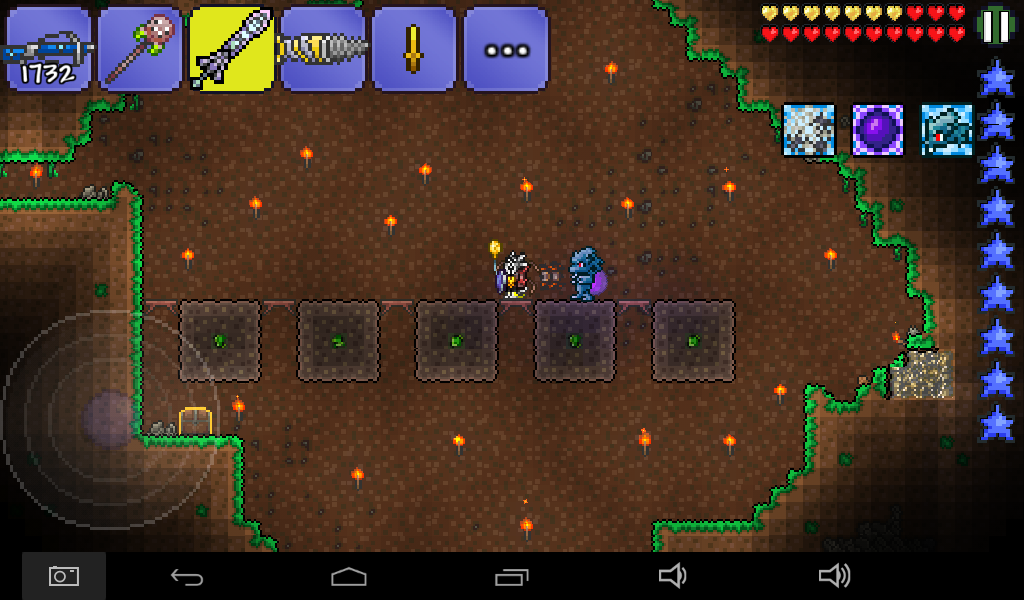Screen dimensions: 1024x600
Task: Lower the volume
Action: pyautogui.click(x=672, y=576)
